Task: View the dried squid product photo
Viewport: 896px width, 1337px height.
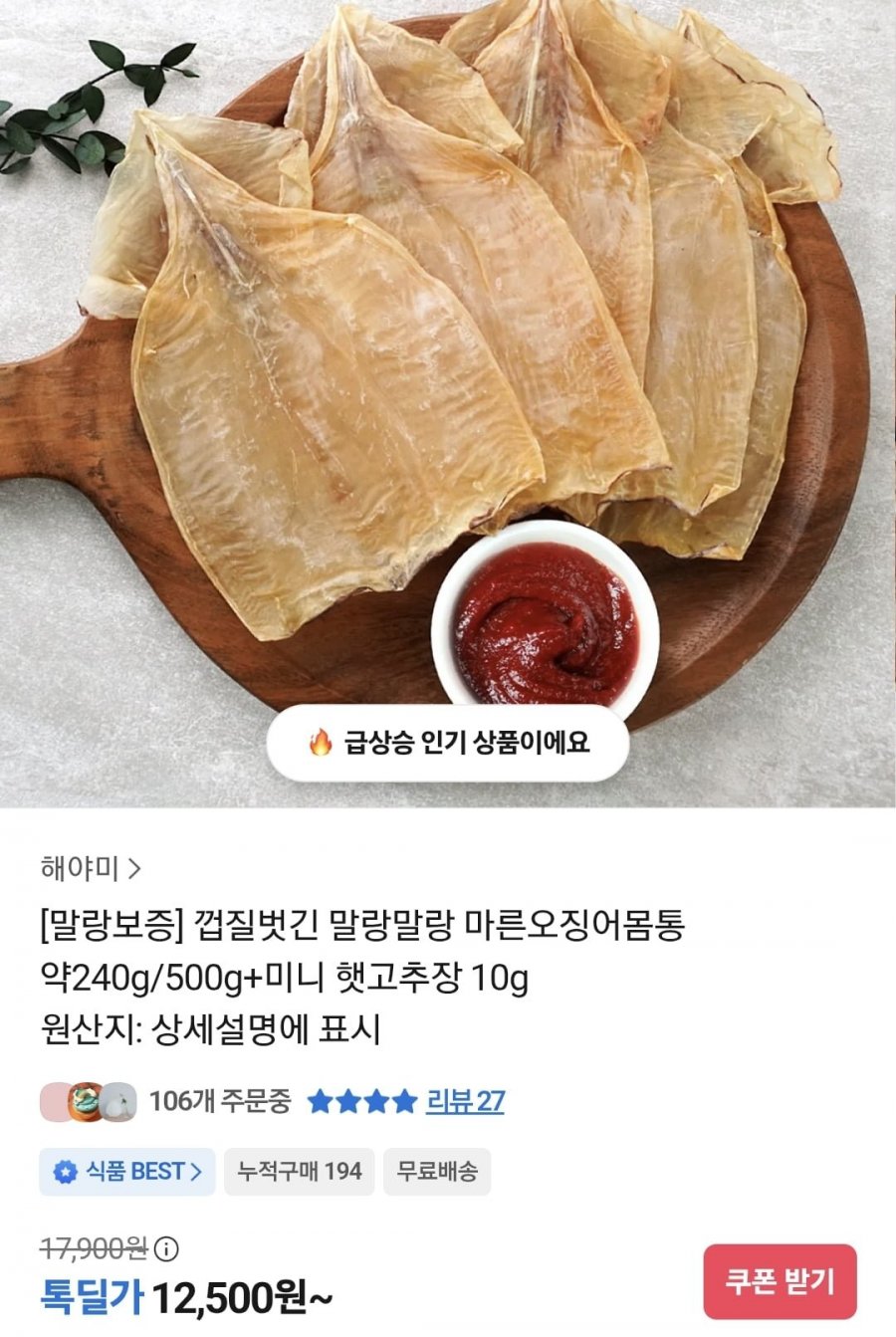Action: pos(448,348)
